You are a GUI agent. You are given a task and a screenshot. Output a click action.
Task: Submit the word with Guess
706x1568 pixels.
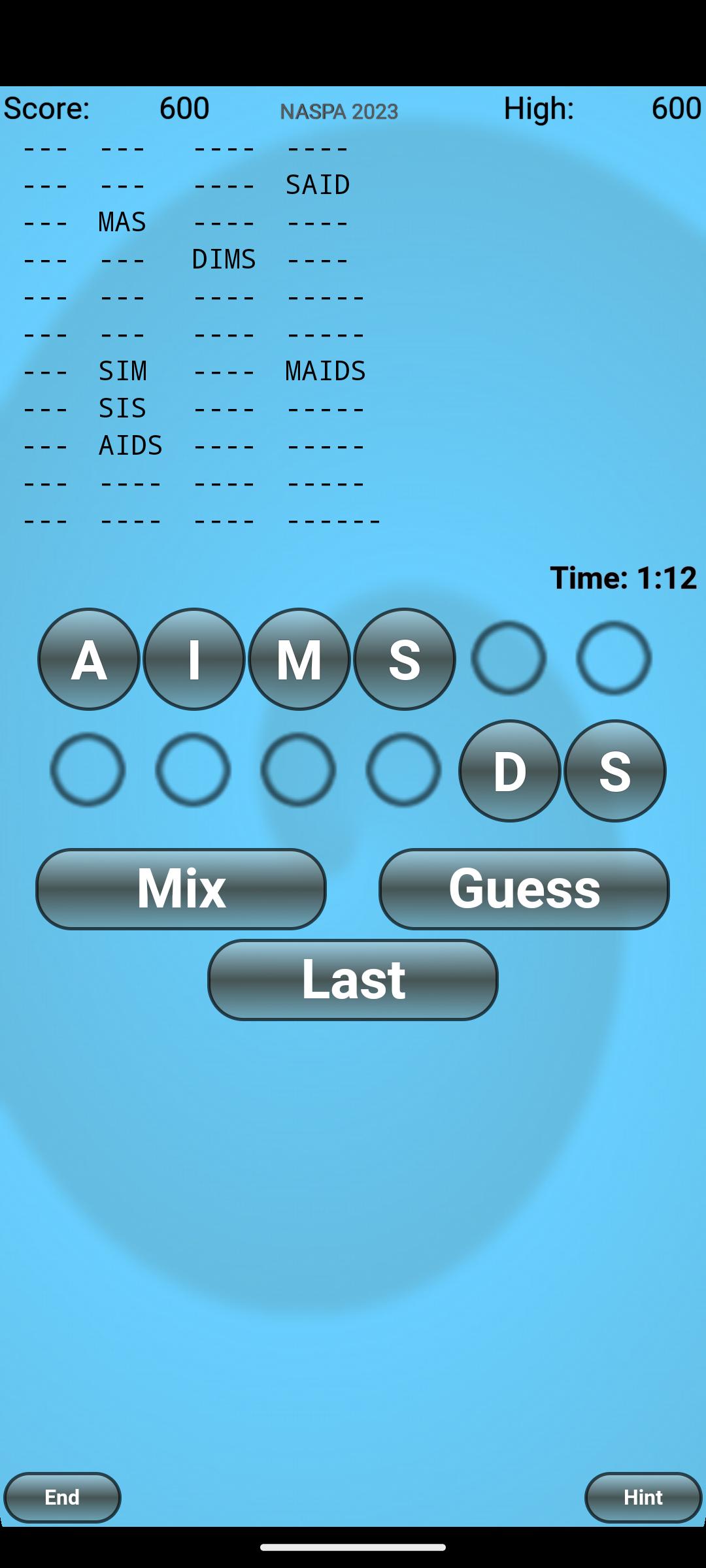524,889
